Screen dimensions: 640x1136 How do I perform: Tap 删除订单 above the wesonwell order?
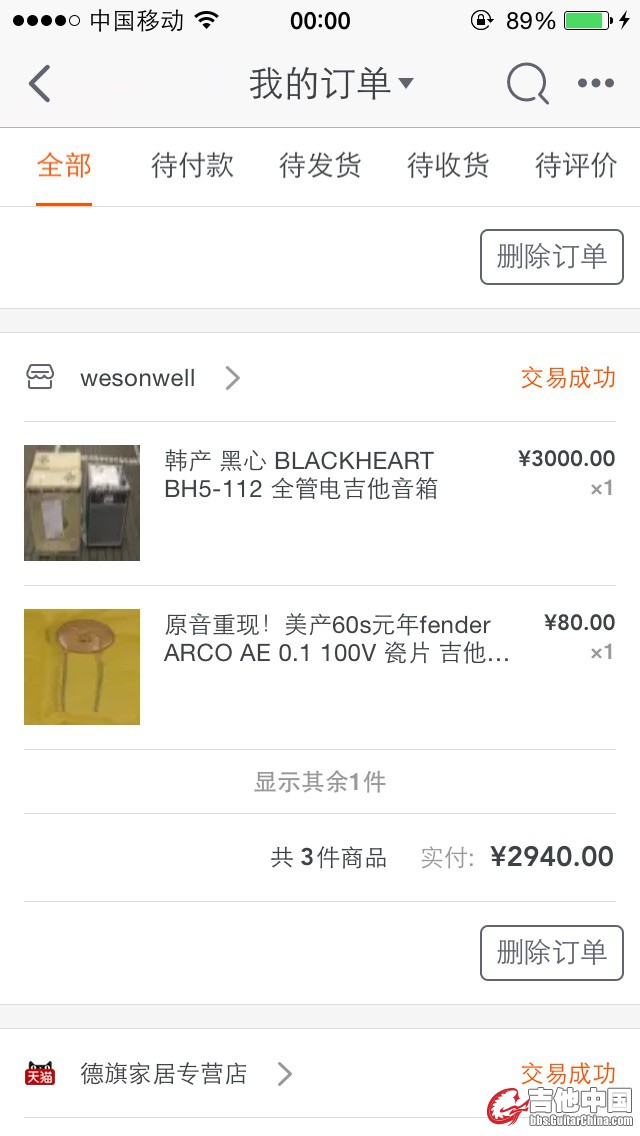pos(551,257)
